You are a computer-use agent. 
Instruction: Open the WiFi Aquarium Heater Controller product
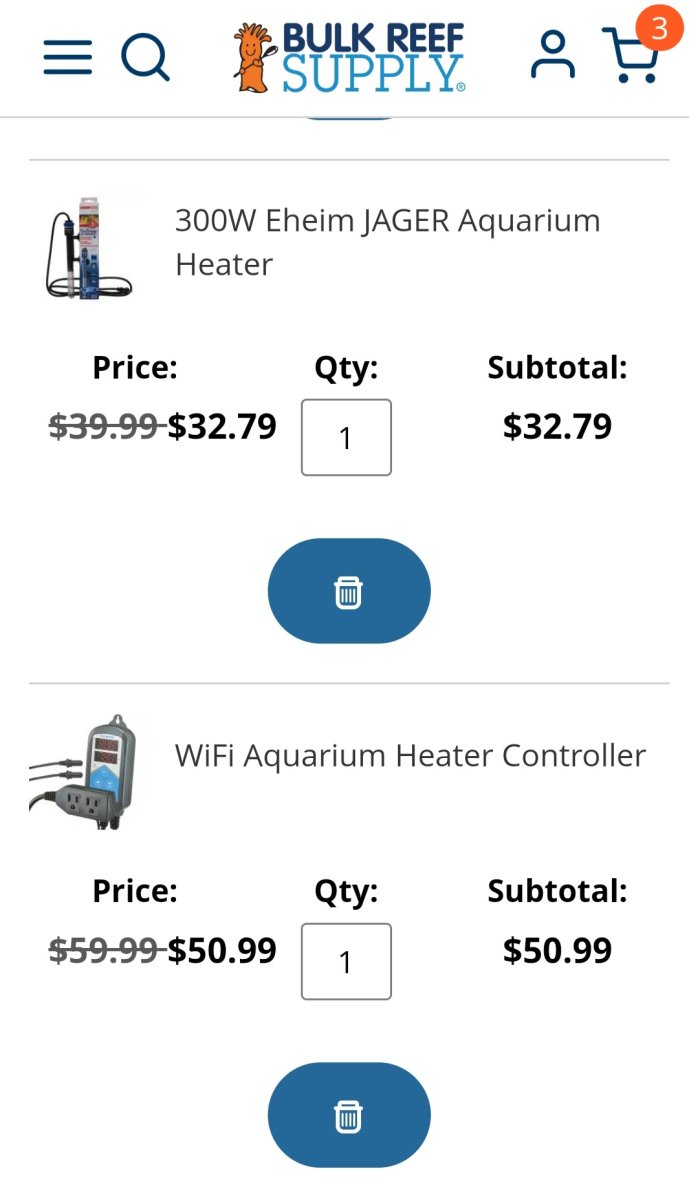[411, 755]
